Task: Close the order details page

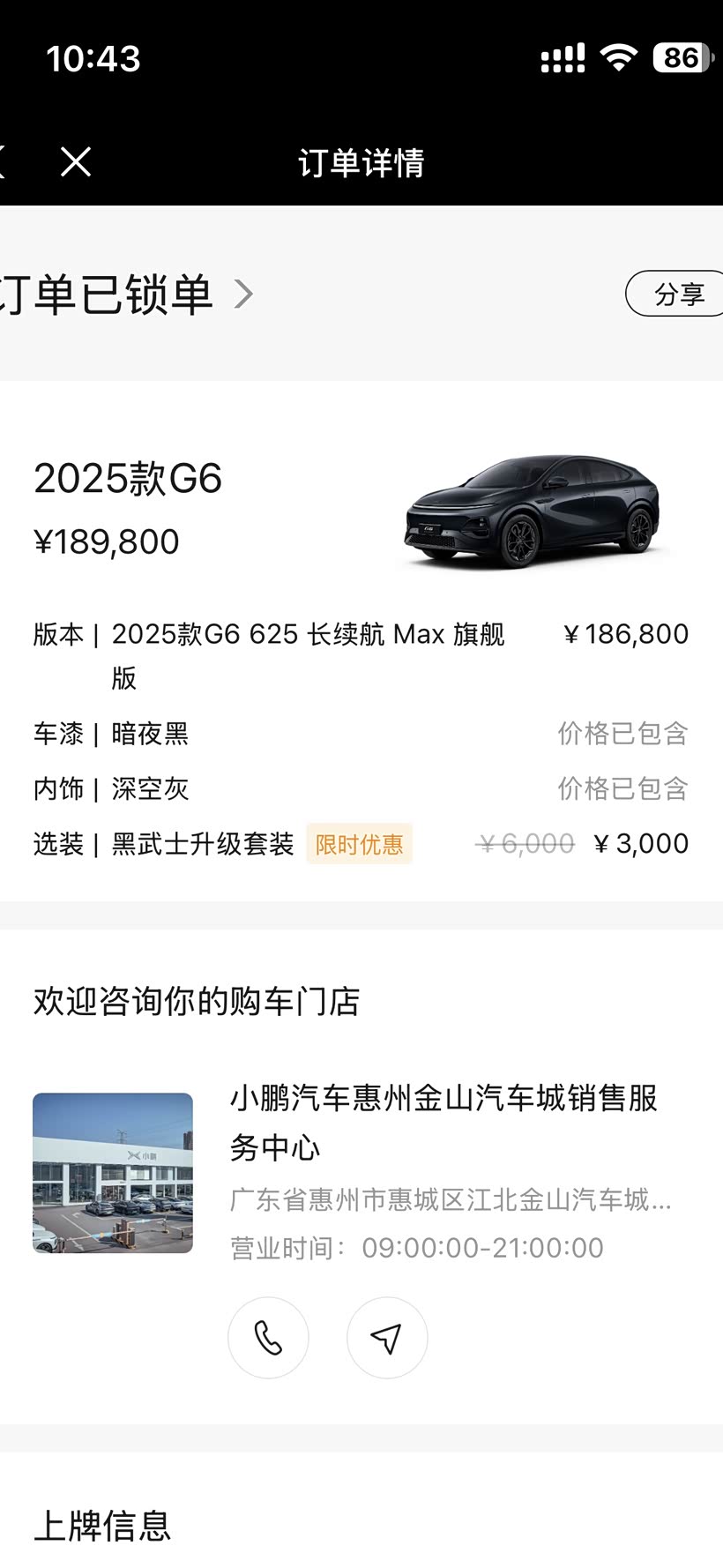Action: pyautogui.click(x=76, y=162)
